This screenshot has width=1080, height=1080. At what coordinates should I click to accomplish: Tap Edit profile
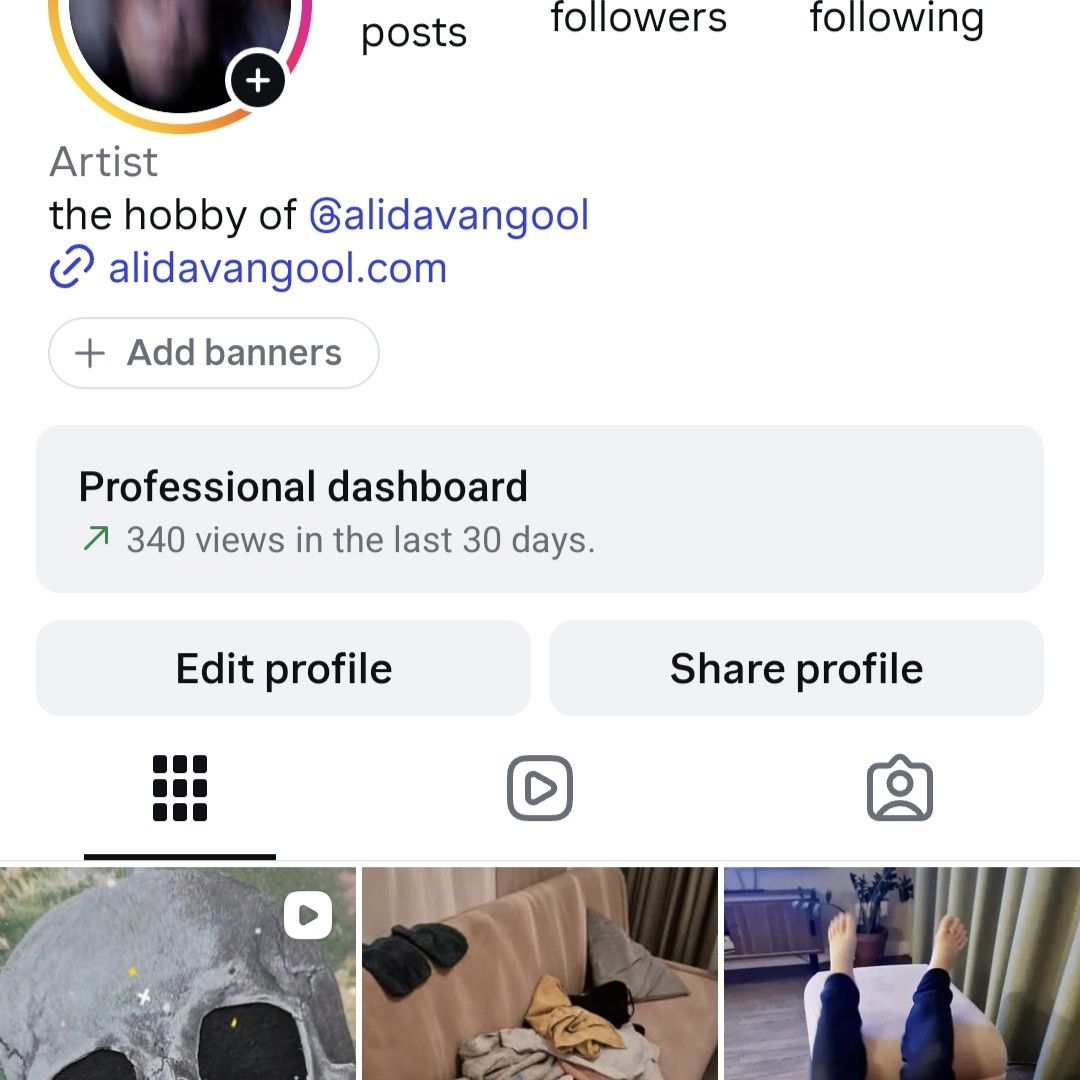(283, 668)
